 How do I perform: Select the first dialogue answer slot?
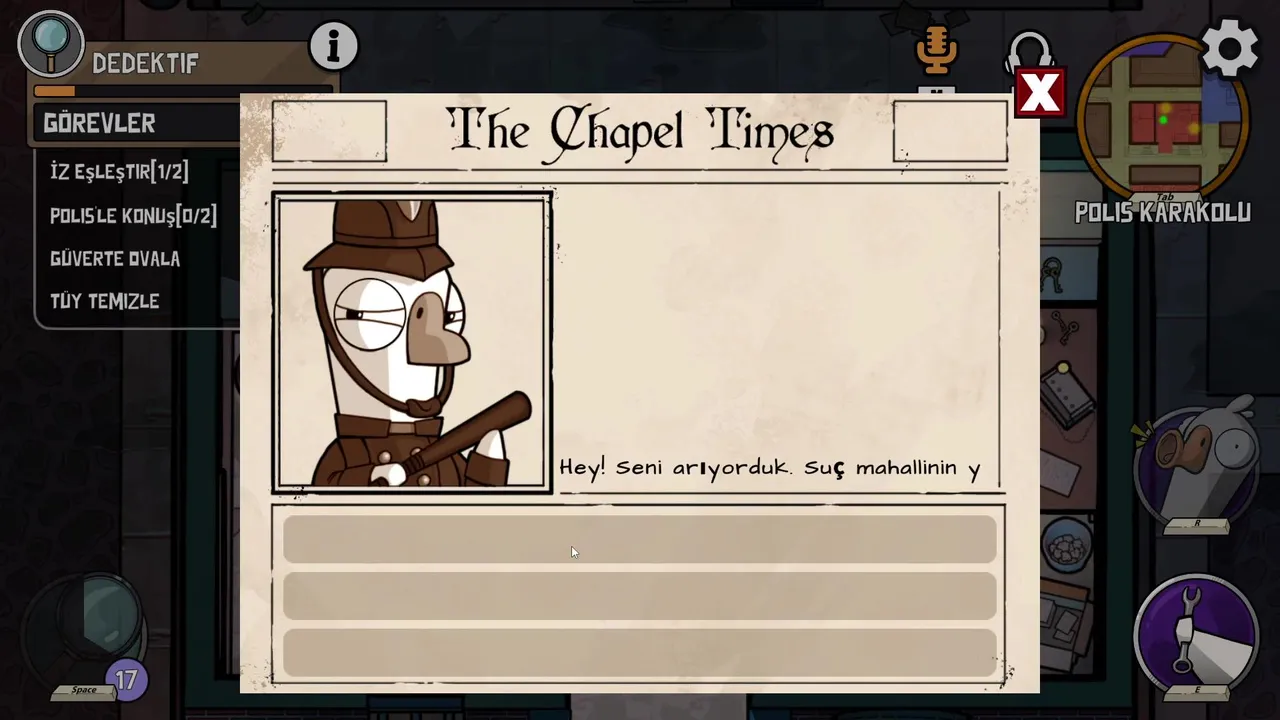(639, 539)
